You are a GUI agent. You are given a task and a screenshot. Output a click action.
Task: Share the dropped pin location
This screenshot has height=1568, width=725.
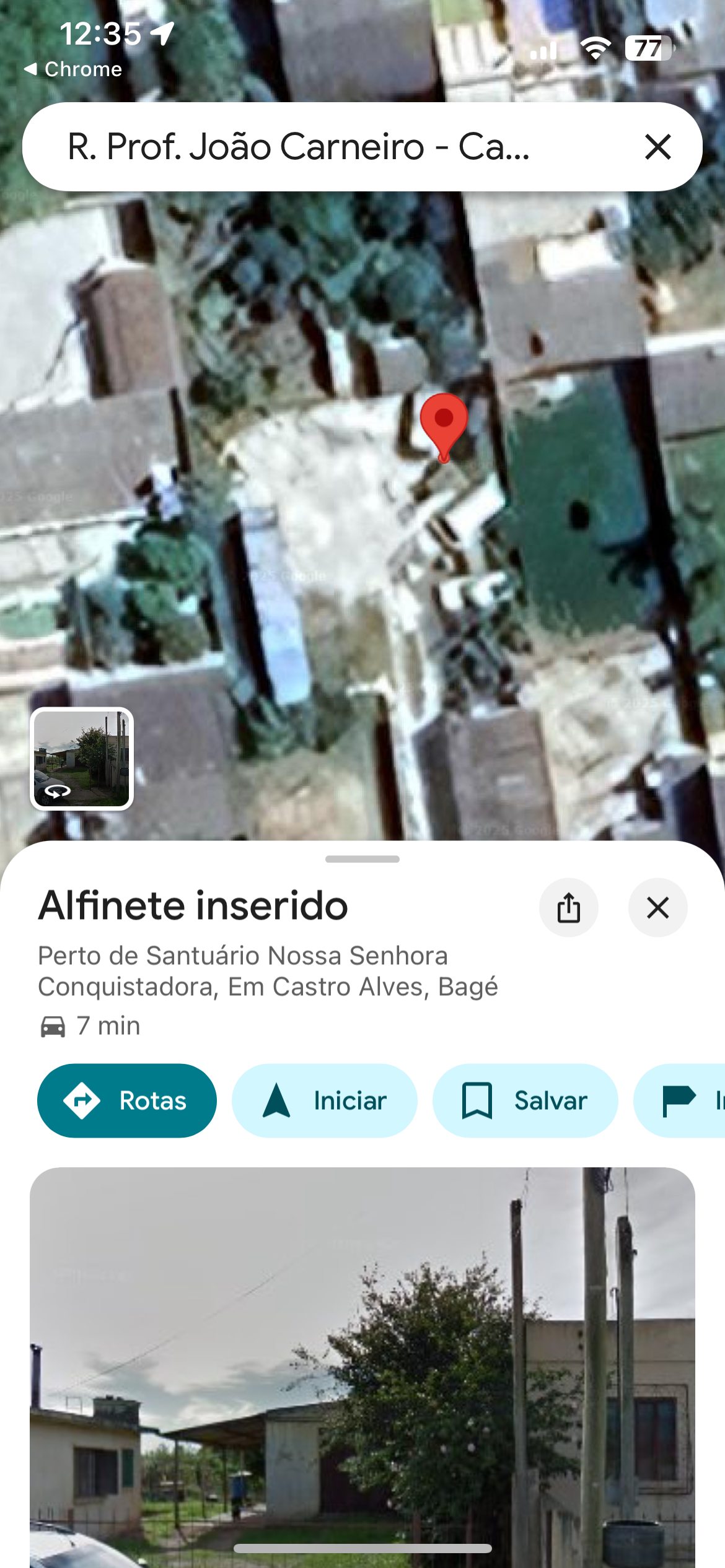tap(568, 908)
